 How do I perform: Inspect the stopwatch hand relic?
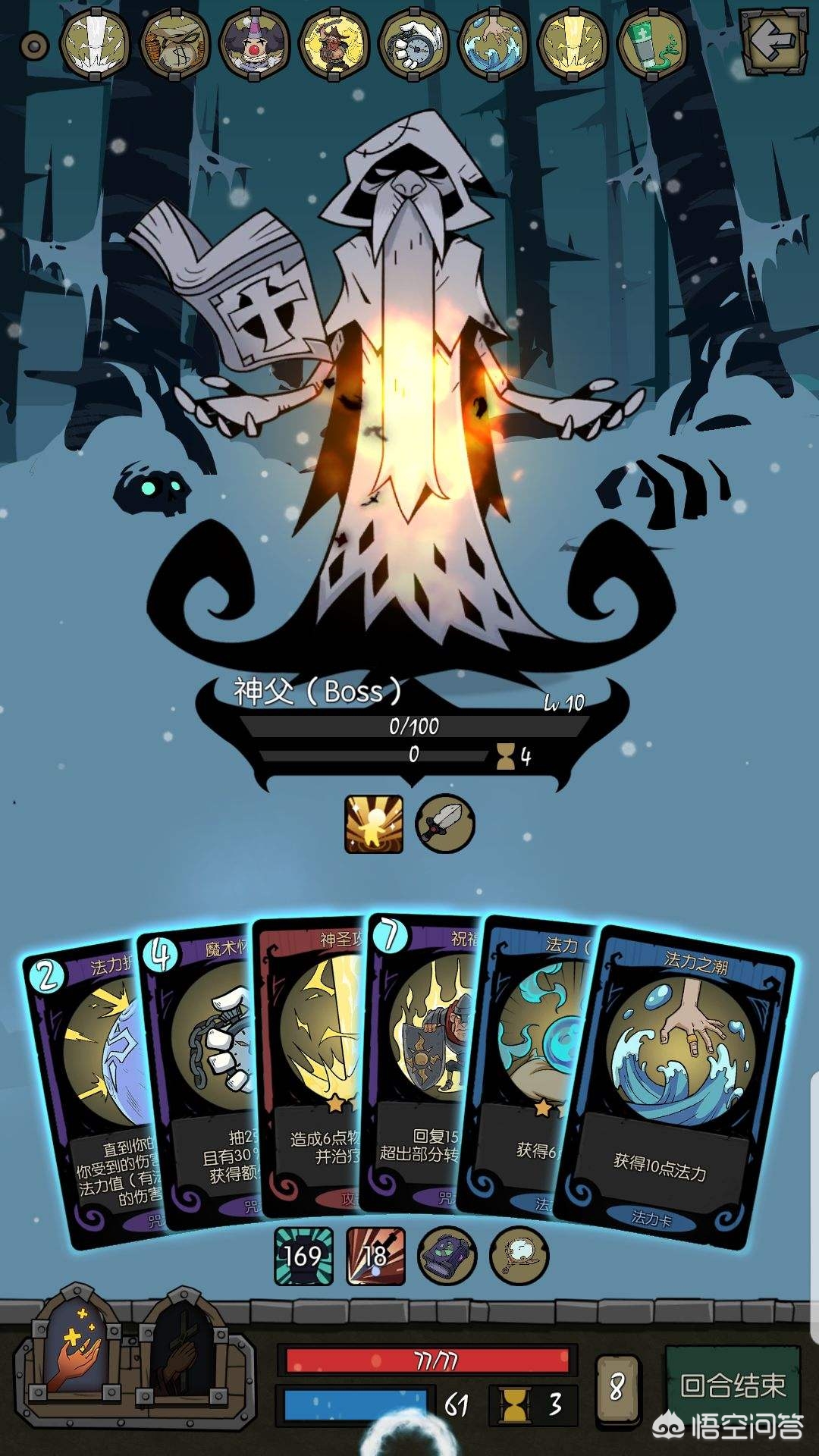click(413, 44)
